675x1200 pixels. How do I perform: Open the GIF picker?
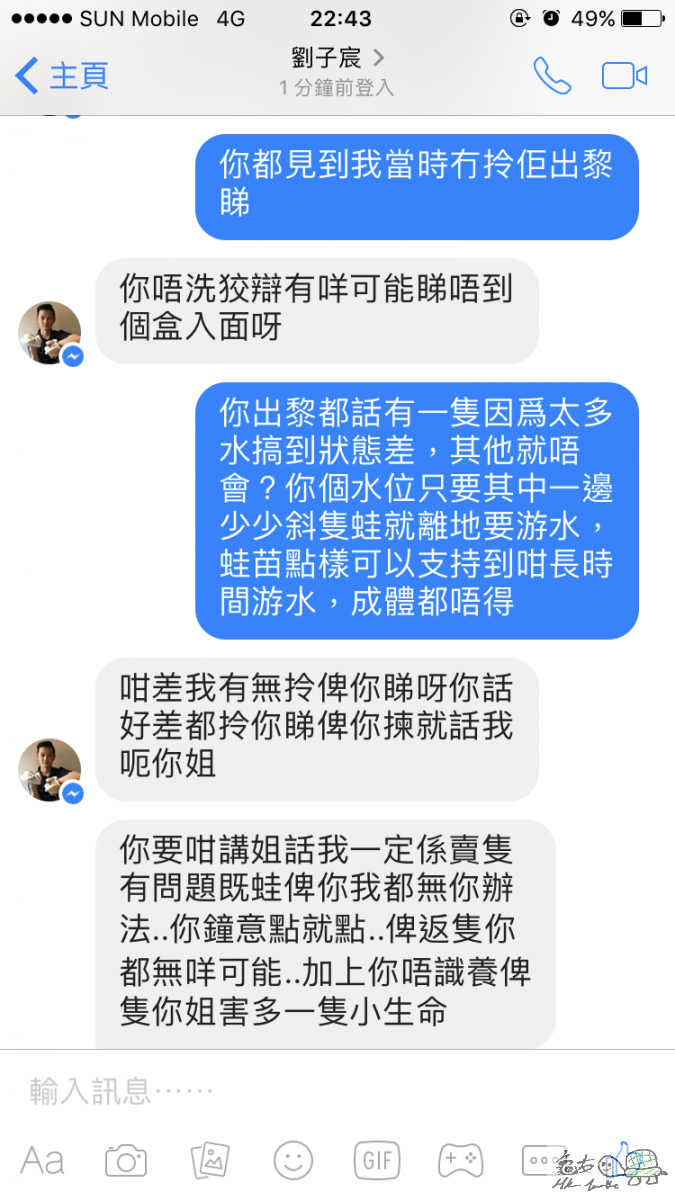[377, 1160]
